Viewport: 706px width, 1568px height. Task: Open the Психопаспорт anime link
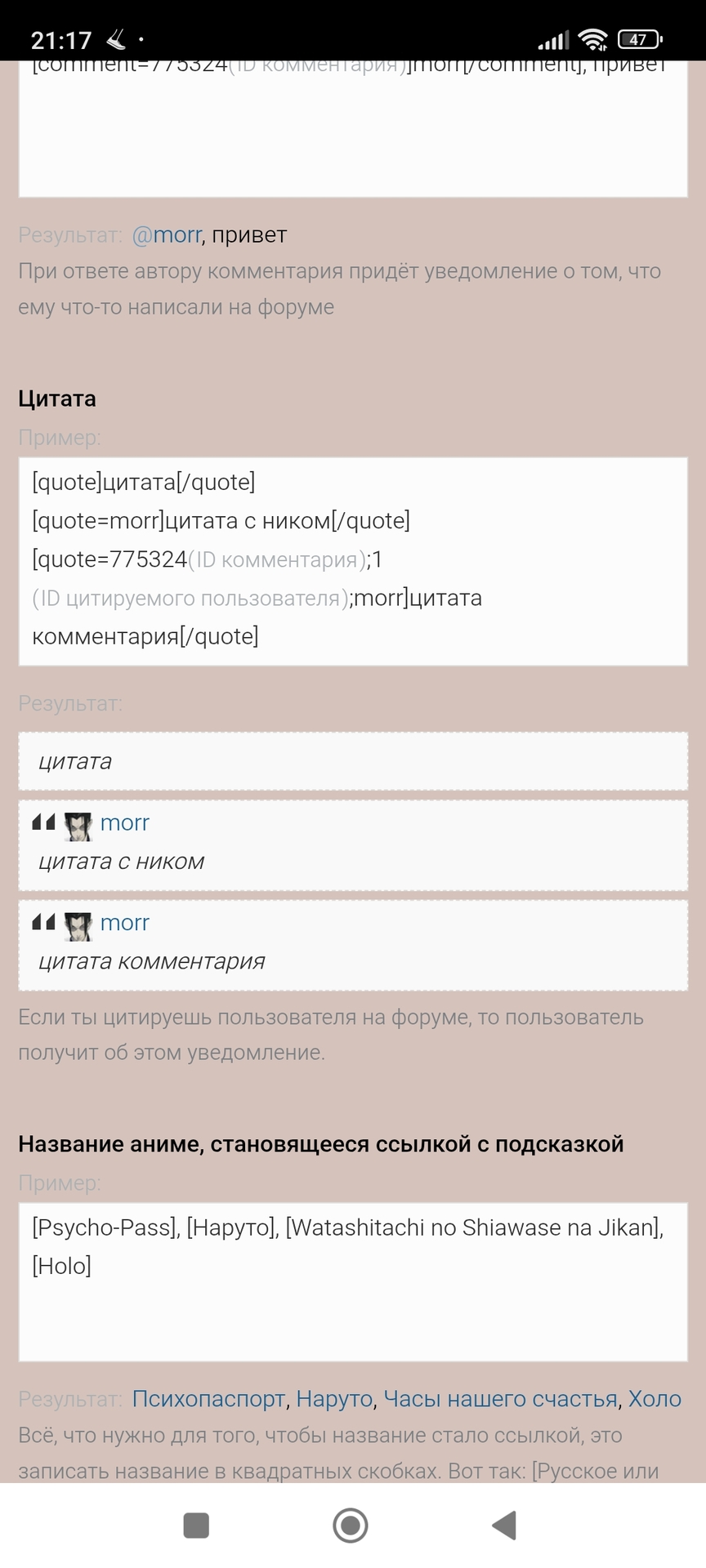tap(209, 1399)
